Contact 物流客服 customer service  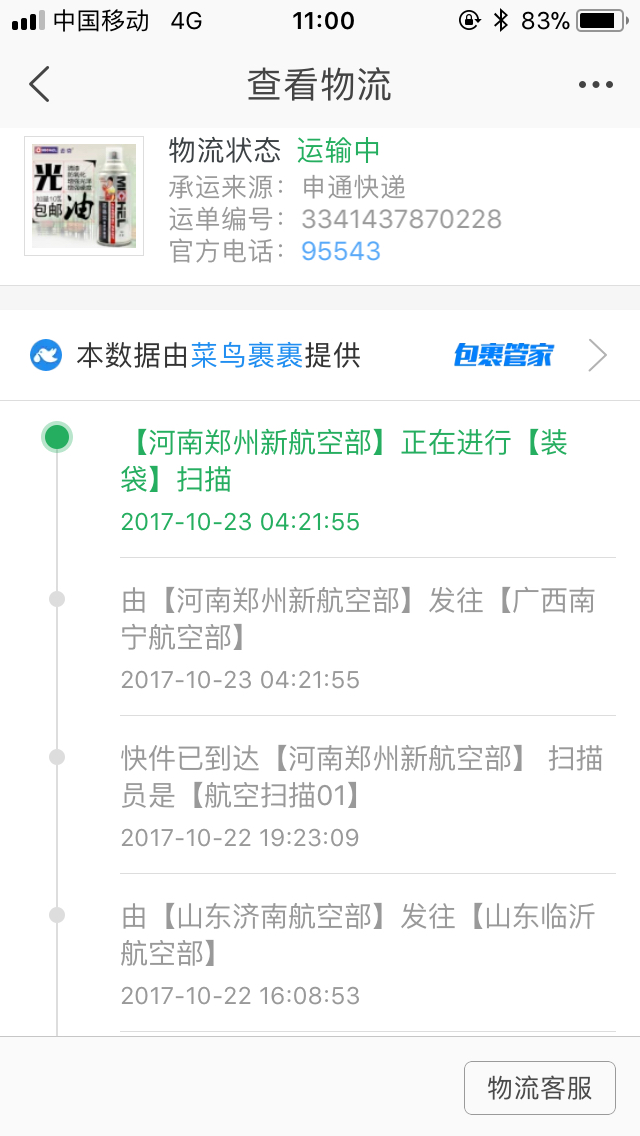pos(540,1087)
